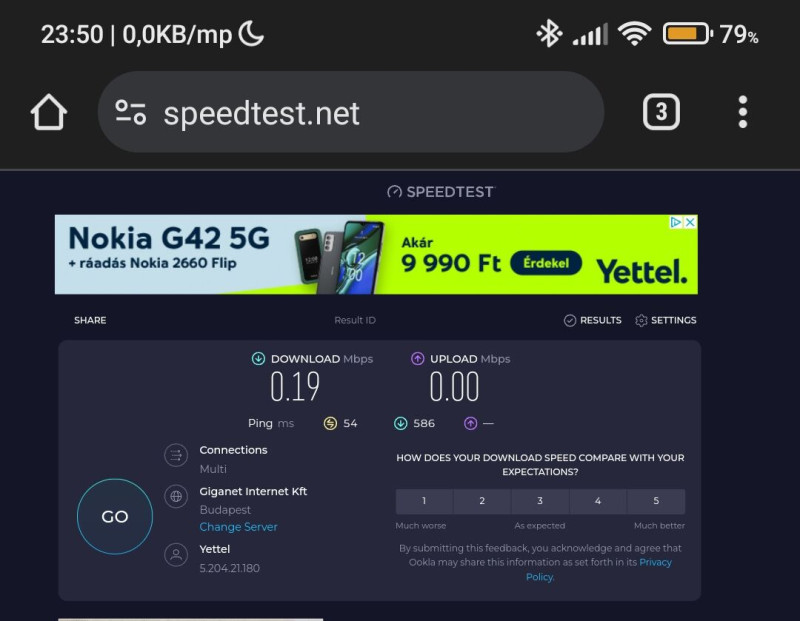Choose rating 3 As expected
This screenshot has width=800, height=621.
coord(540,501)
